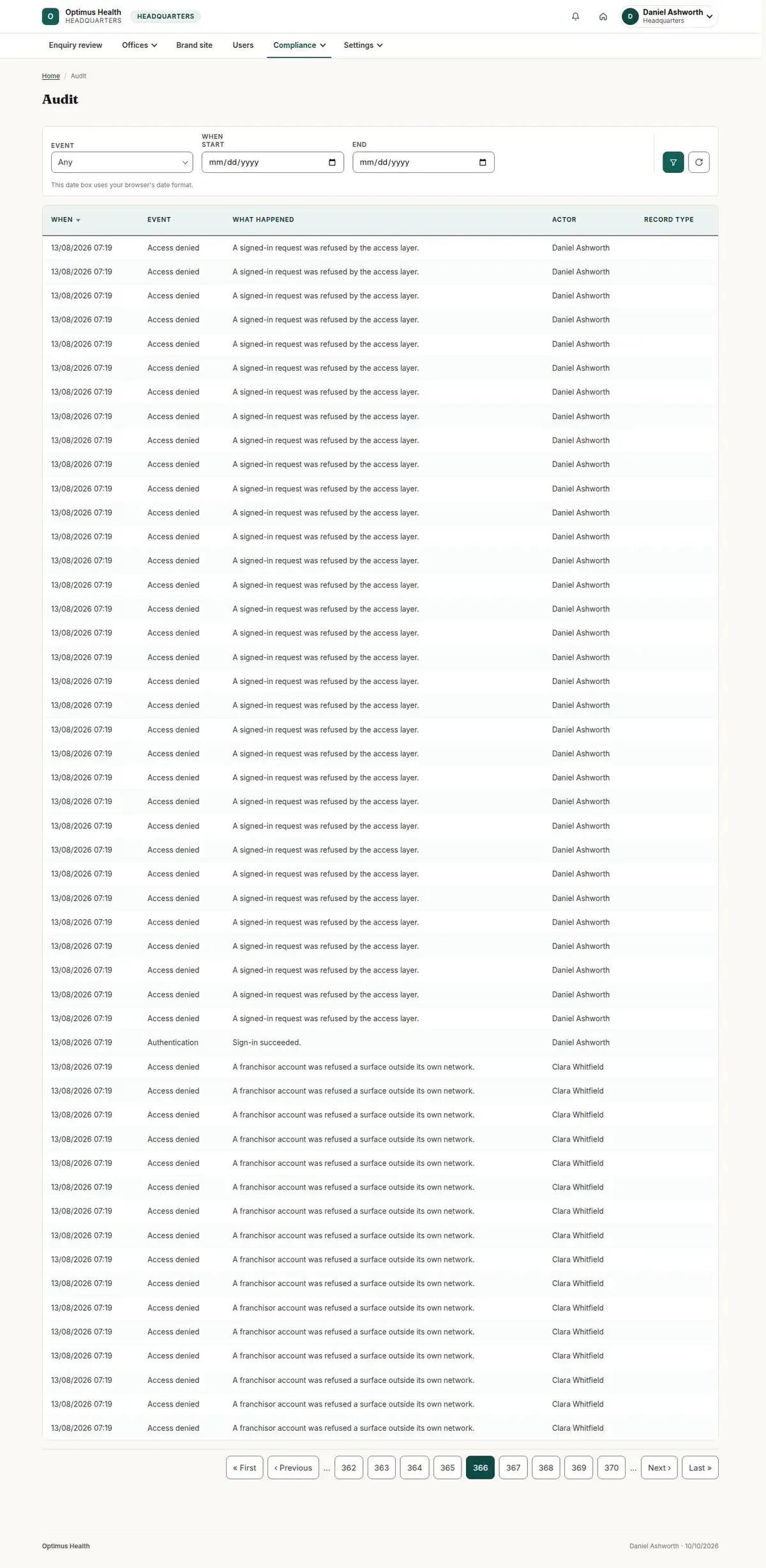The height and width of the screenshot is (1568, 766).
Task: Open the Daniel Ashworth account menu
Action: coord(669,17)
